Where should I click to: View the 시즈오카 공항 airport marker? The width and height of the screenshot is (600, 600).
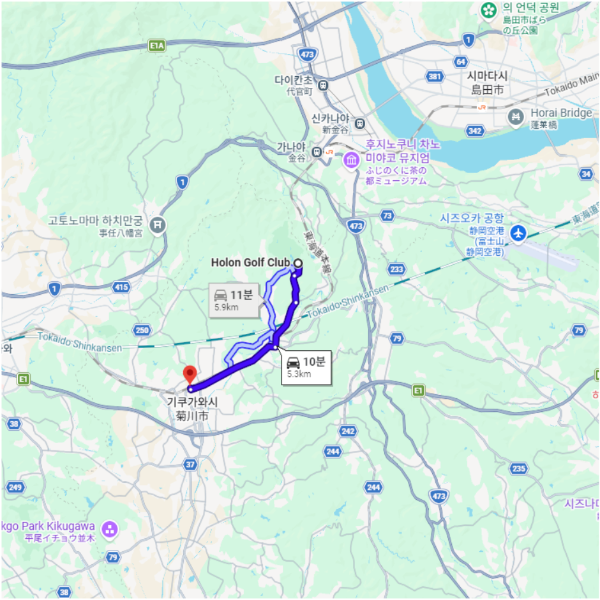517,234
